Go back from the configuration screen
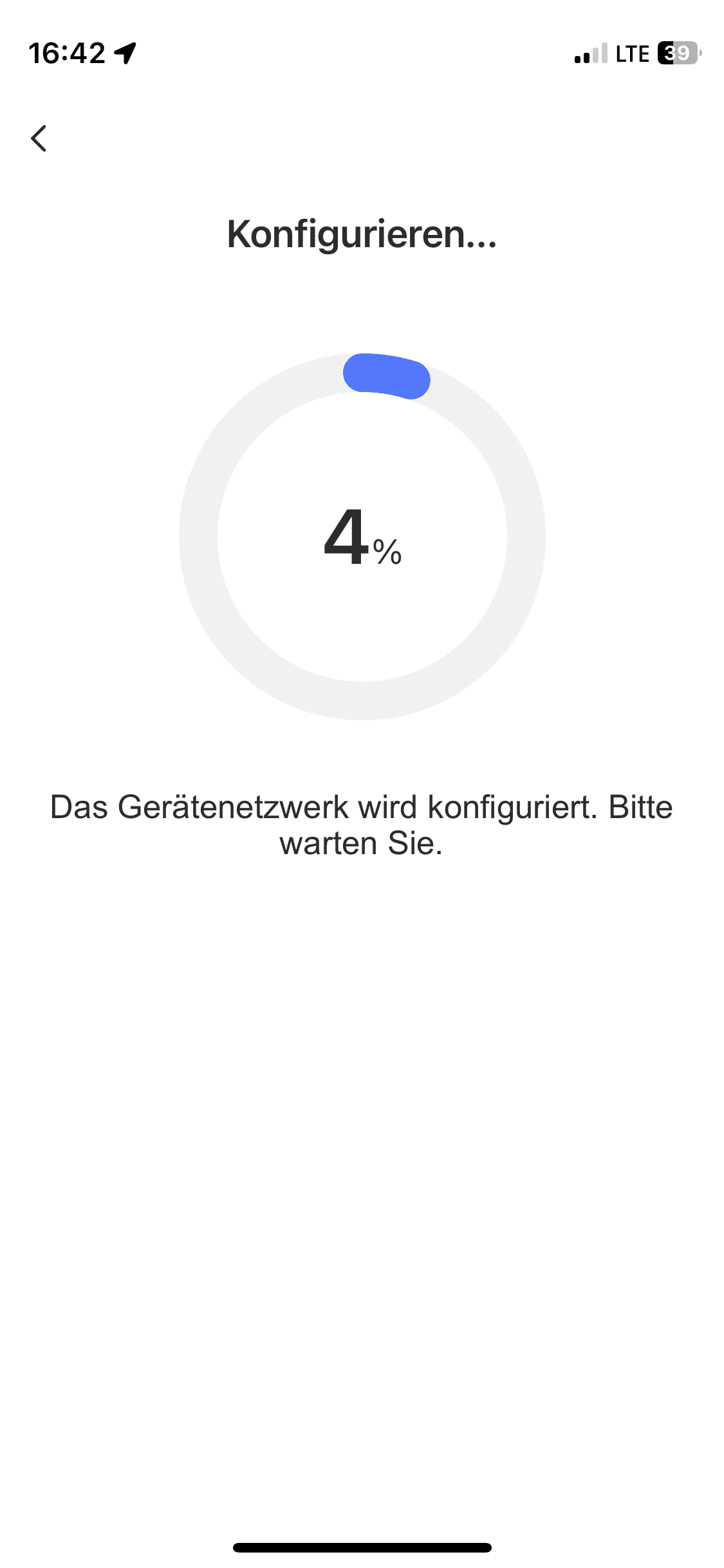Image resolution: width=724 pixels, height=1568 pixels. [39, 138]
